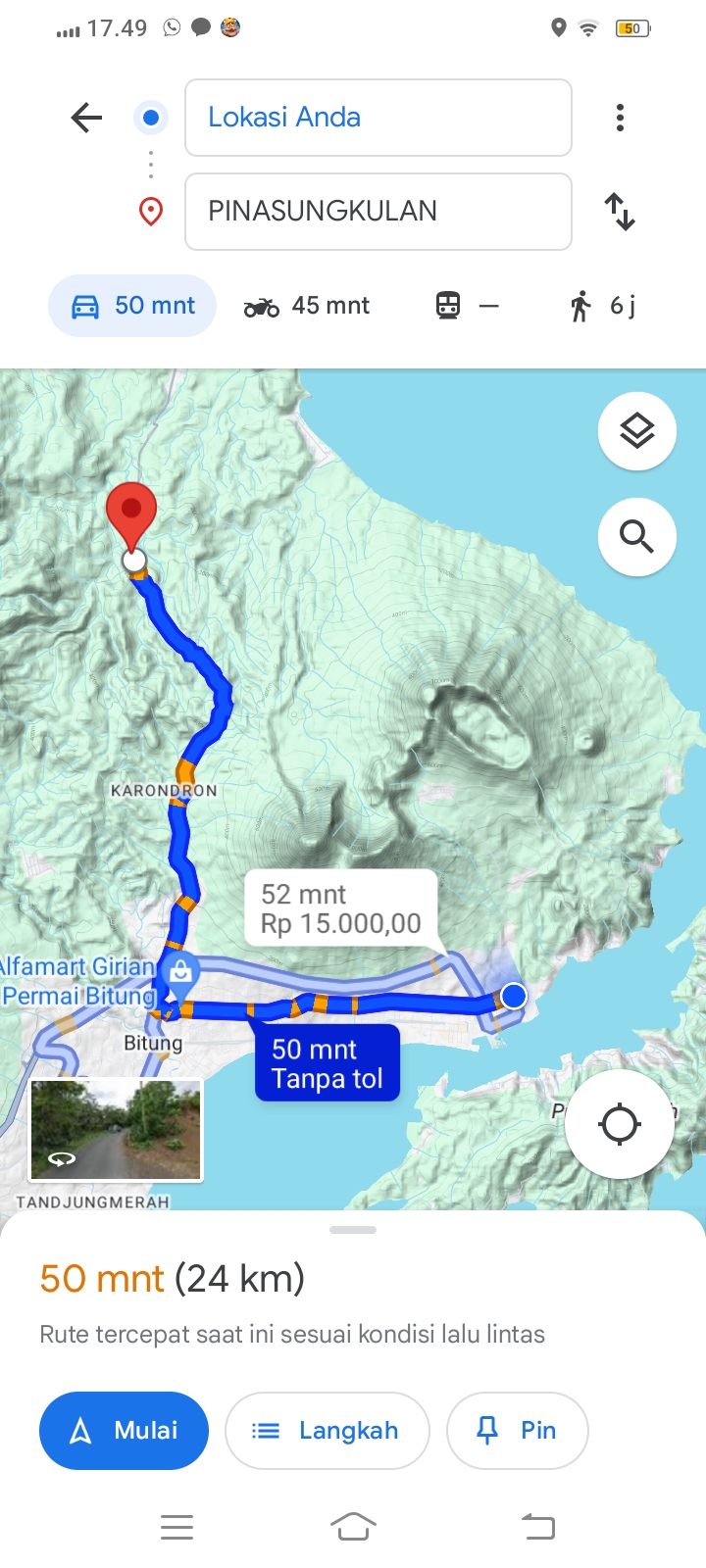
Task: Select the car mode 50 mnt
Action: coord(132,306)
